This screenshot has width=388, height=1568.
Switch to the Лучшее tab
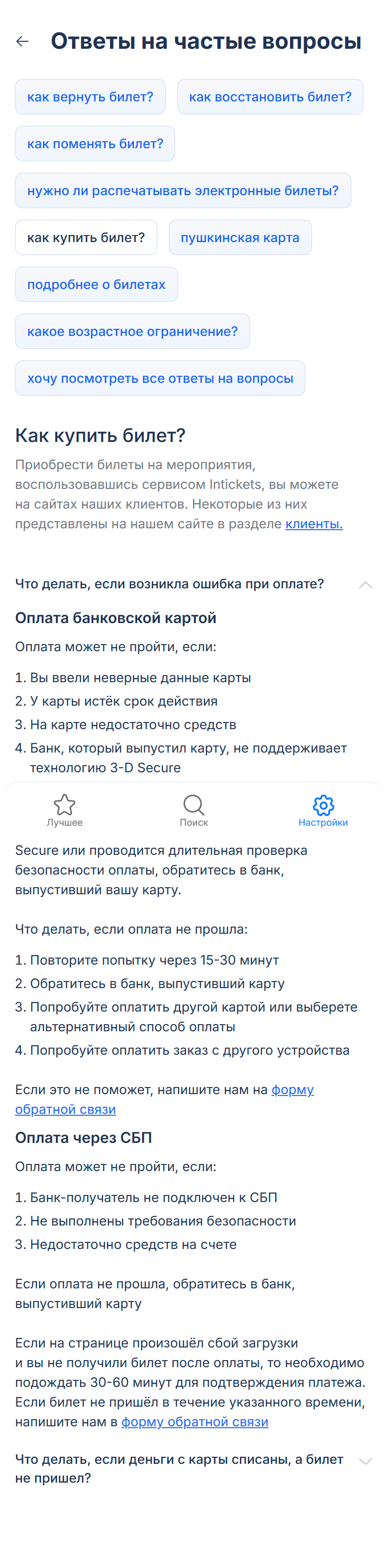[65, 811]
